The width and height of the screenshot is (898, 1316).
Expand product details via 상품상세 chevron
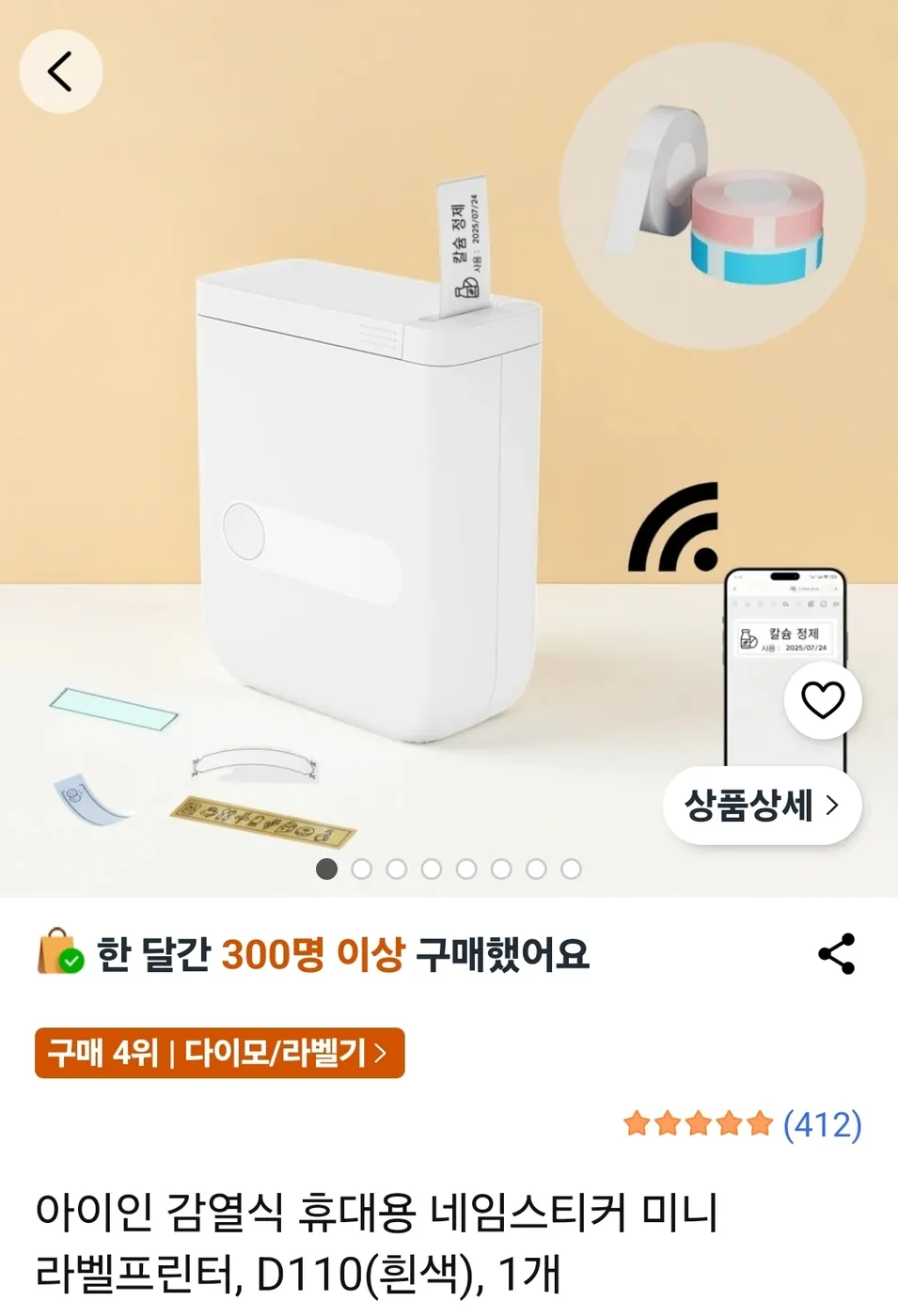coord(831,804)
